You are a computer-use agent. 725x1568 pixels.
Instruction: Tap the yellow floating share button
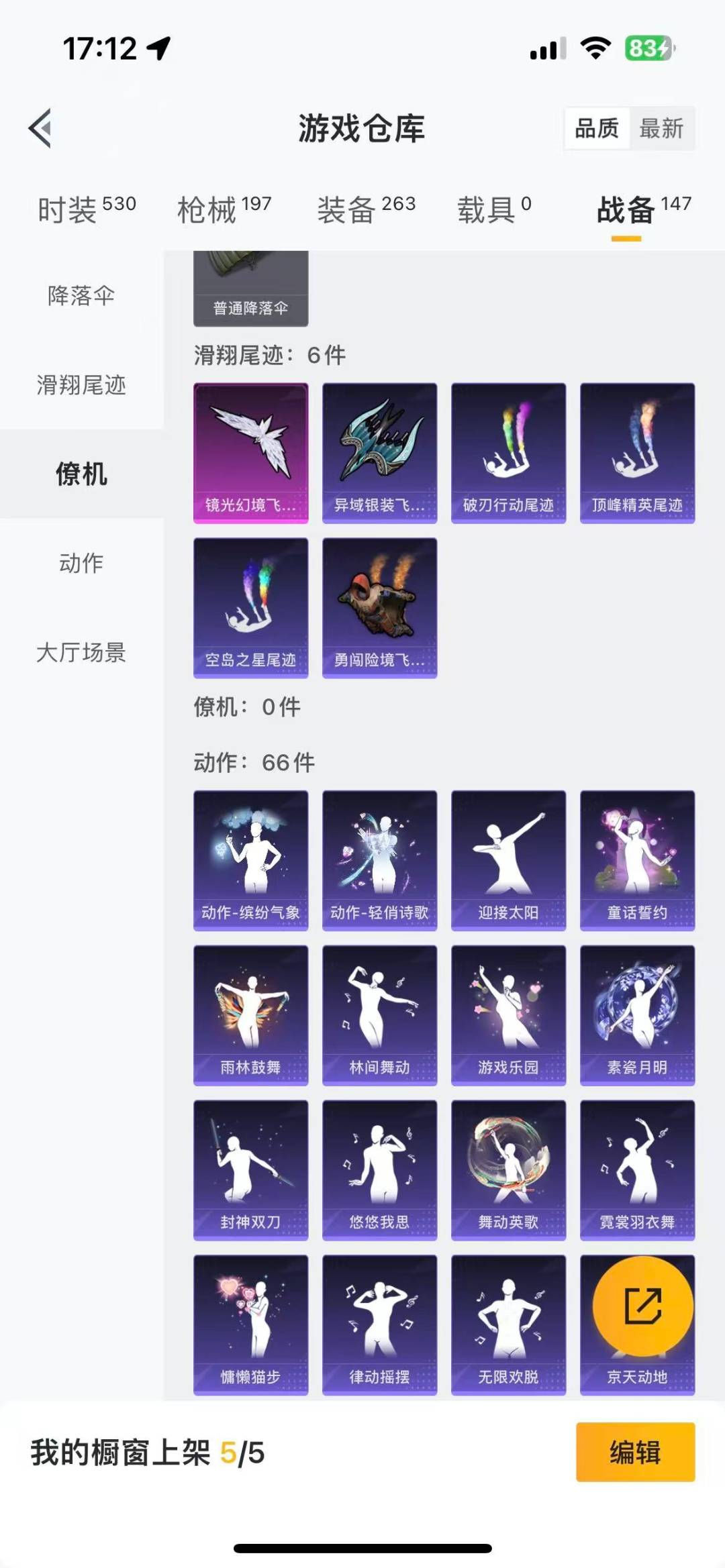(642, 1306)
